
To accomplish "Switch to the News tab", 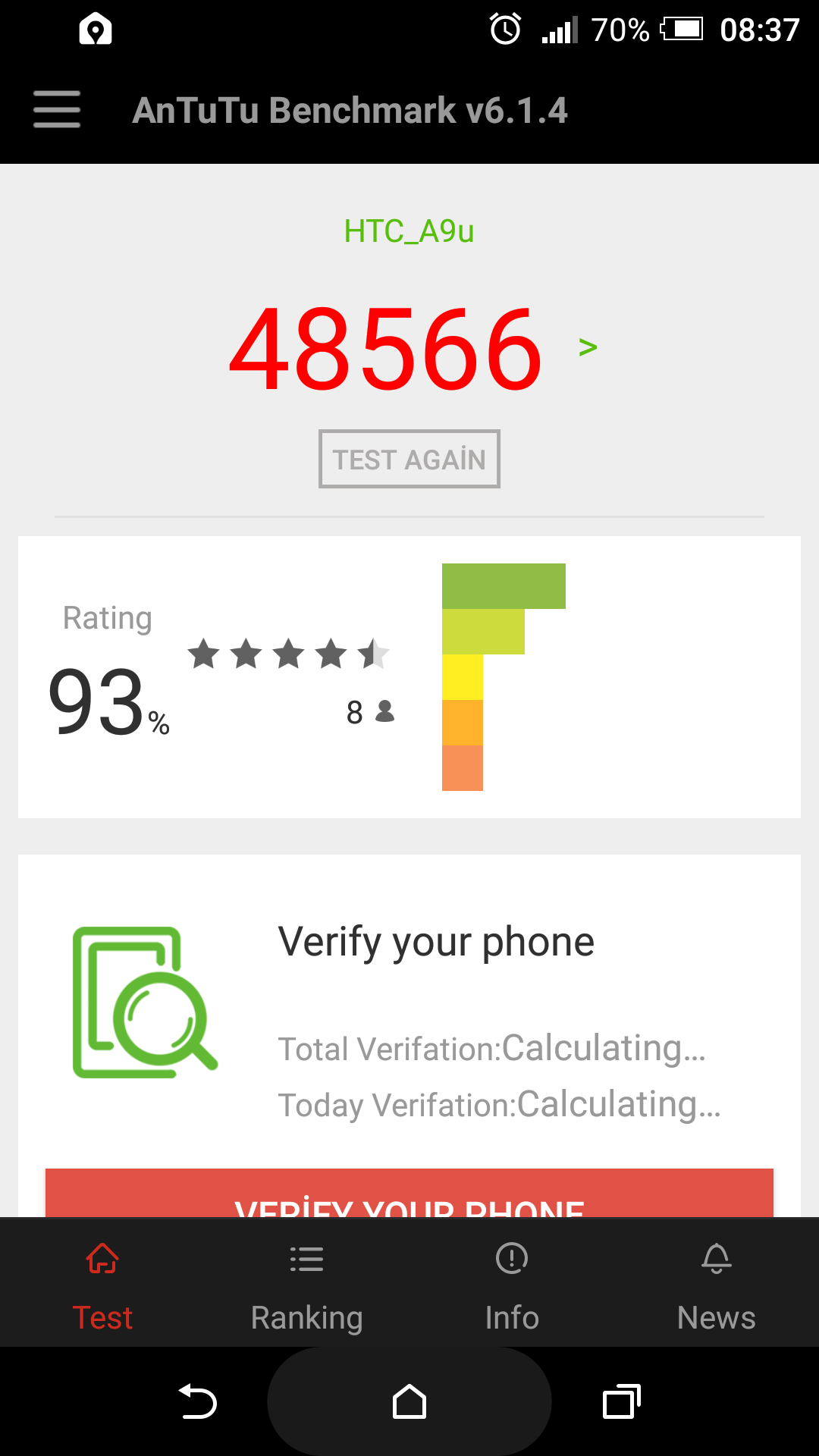I will pos(717,1282).
